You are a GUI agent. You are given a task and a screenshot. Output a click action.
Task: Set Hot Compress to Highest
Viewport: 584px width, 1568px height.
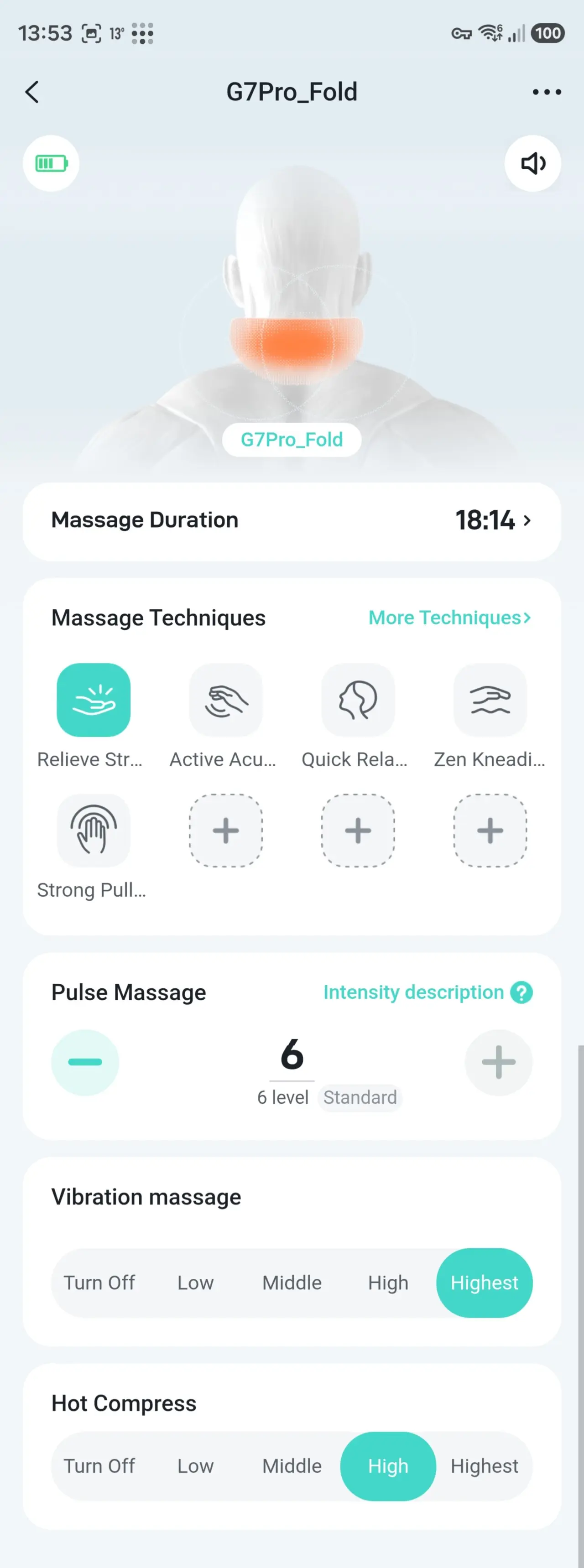[484, 1466]
